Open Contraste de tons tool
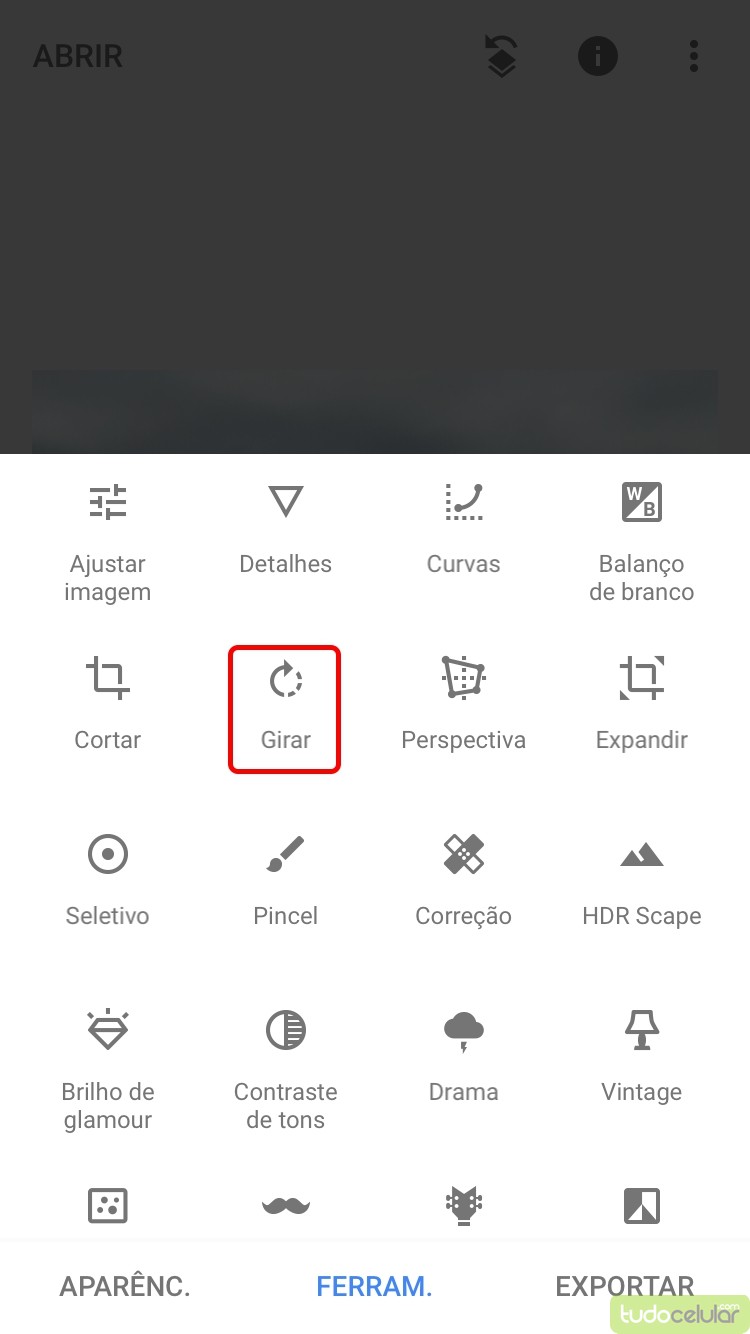 (285, 1068)
